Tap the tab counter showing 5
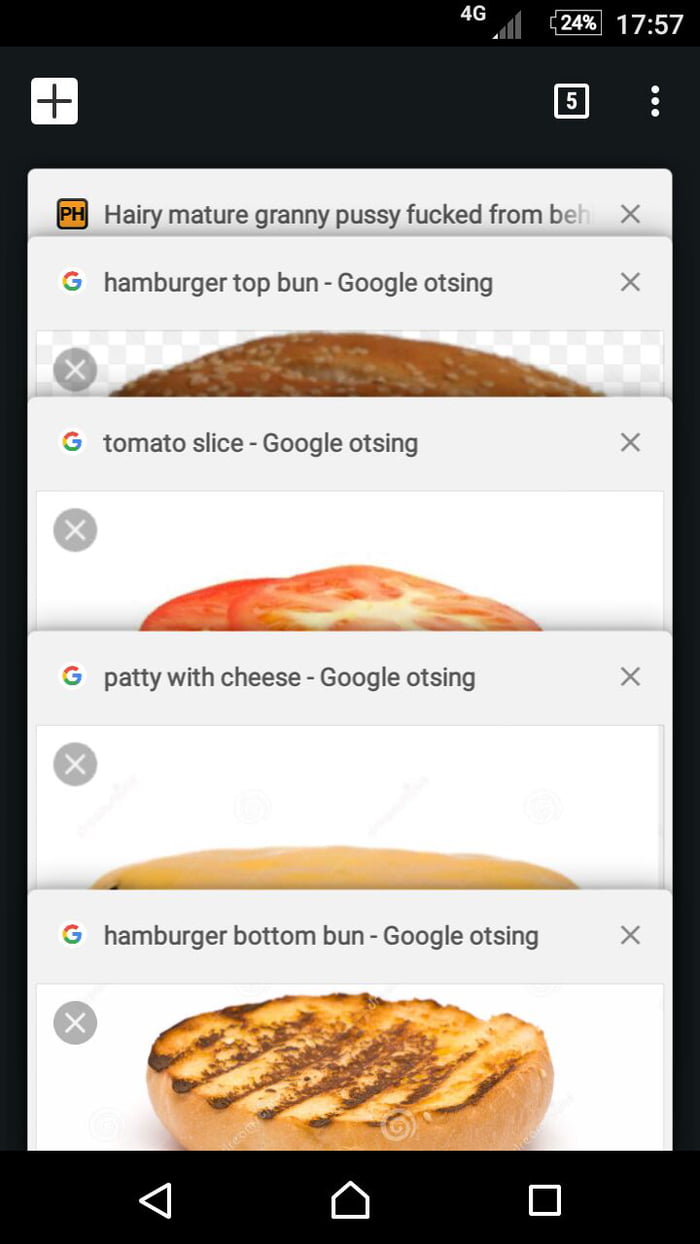The width and height of the screenshot is (700, 1244). click(x=571, y=101)
